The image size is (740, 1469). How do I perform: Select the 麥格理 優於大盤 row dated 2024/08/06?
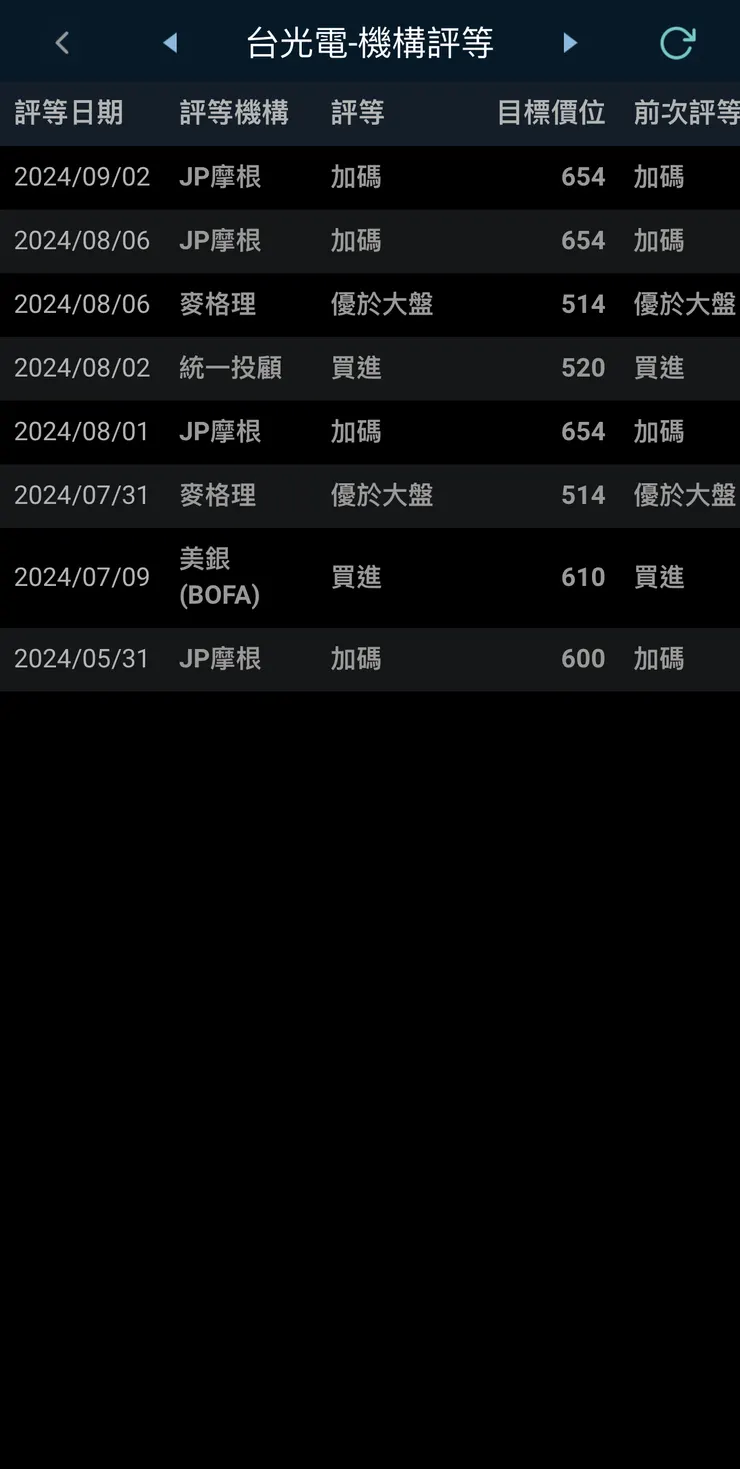pyautogui.click(x=370, y=305)
